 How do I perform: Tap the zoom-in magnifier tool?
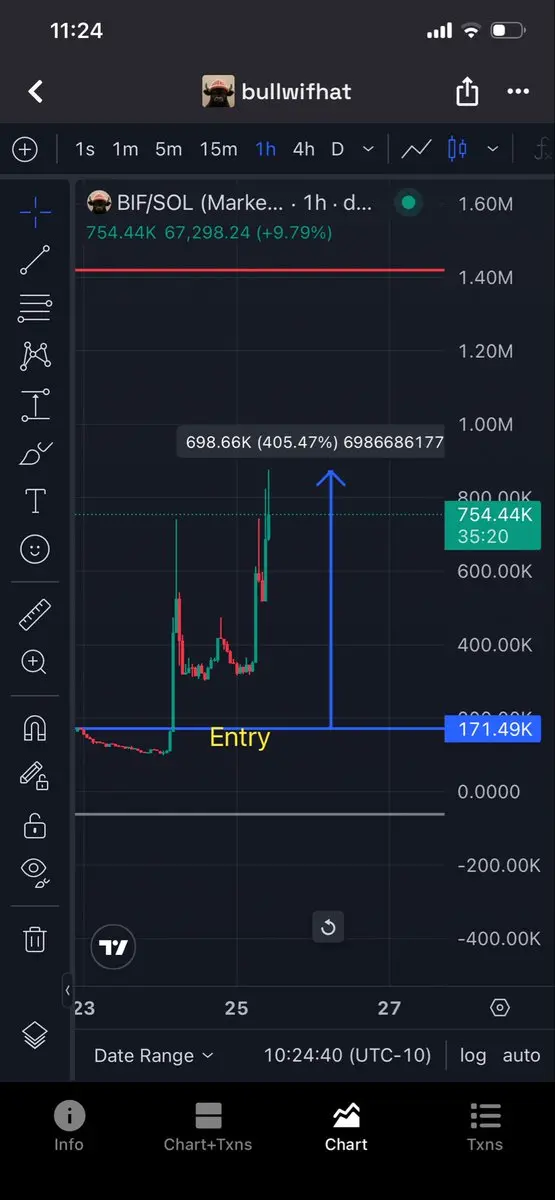(x=35, y=662)
